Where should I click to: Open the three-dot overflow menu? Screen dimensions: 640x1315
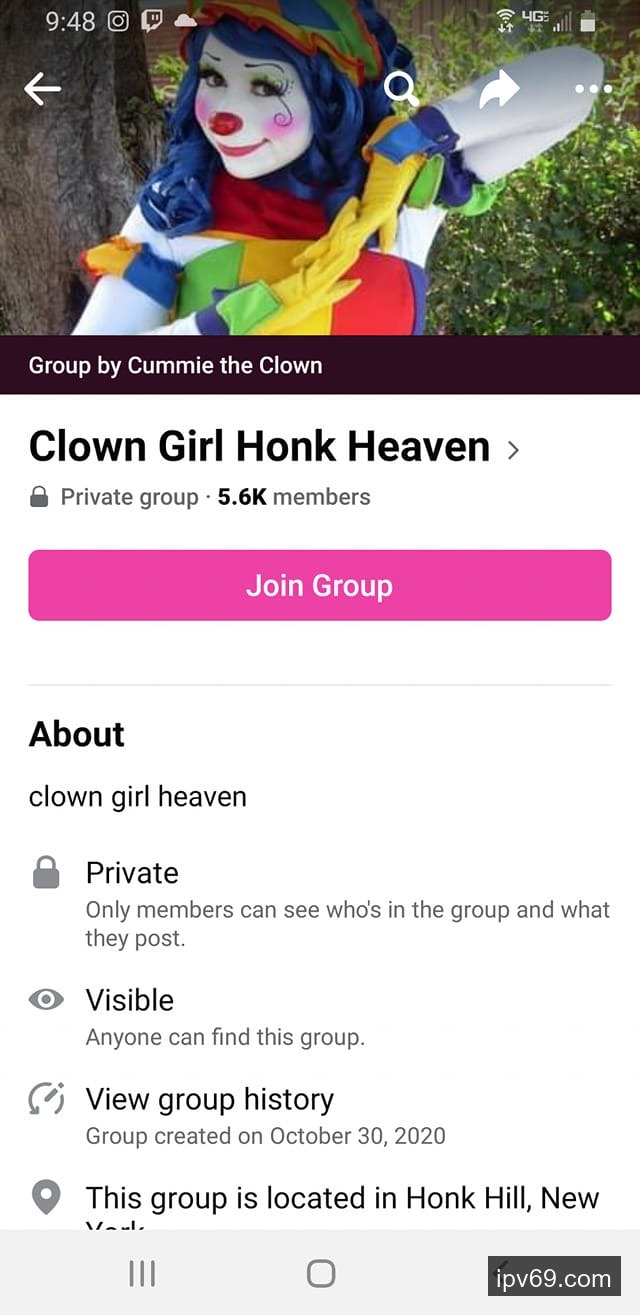click(x=593, y=90)
